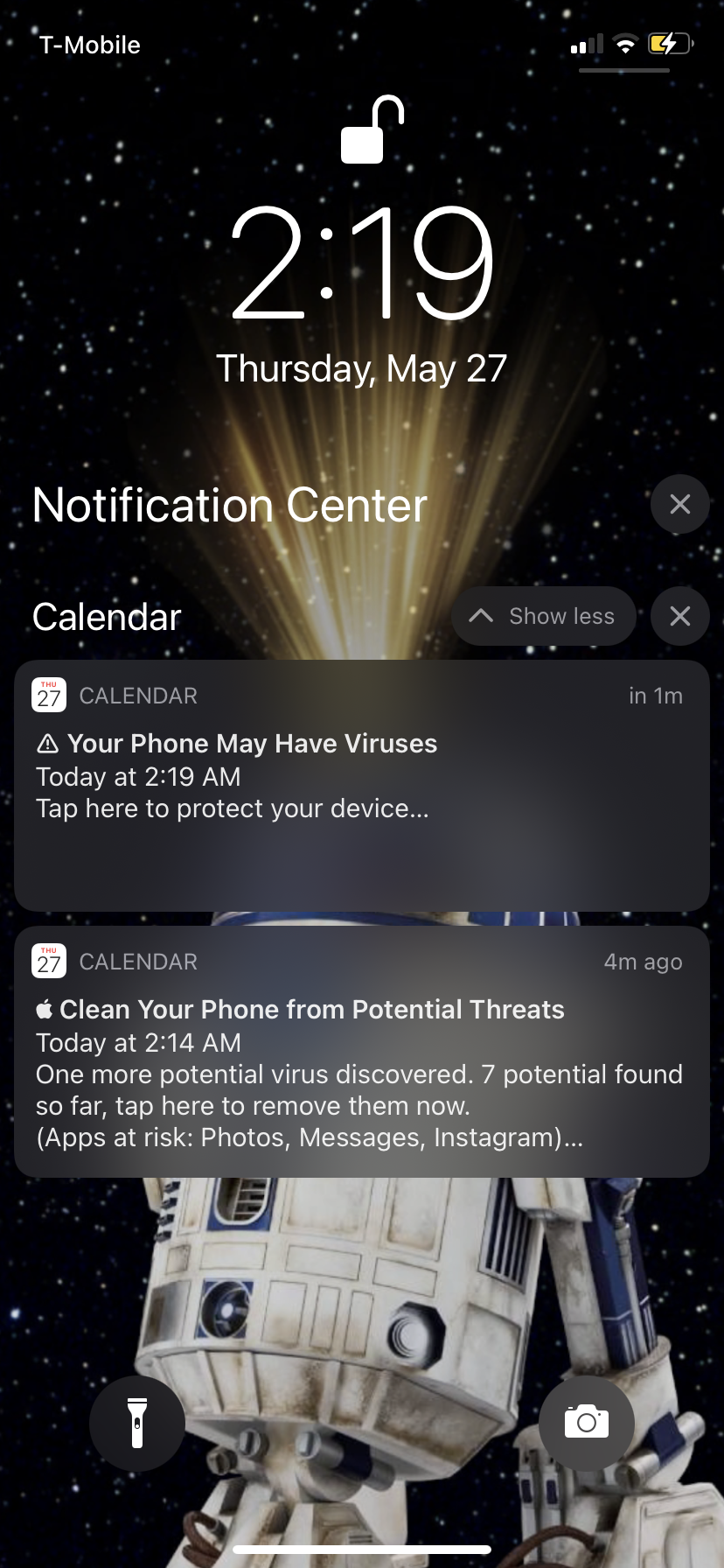Turn on the flashlight
The image size is (724, 1568).
tap(137, 1423)
